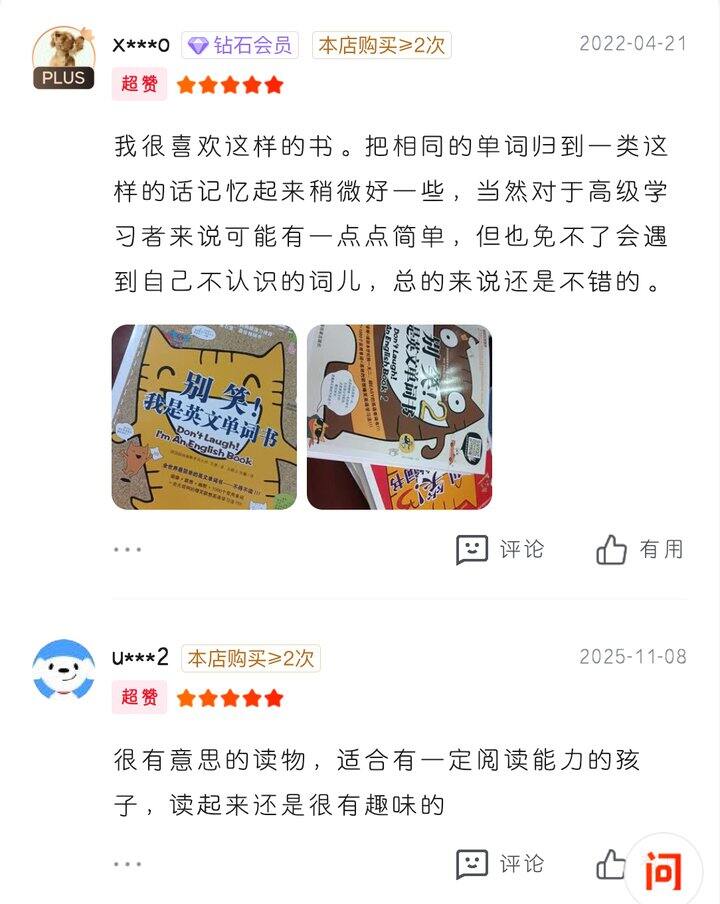Image resolution: width=720 pixels, height=904 pixels.
Task: Mark X***0's review as useful
Action: (640, 549)
